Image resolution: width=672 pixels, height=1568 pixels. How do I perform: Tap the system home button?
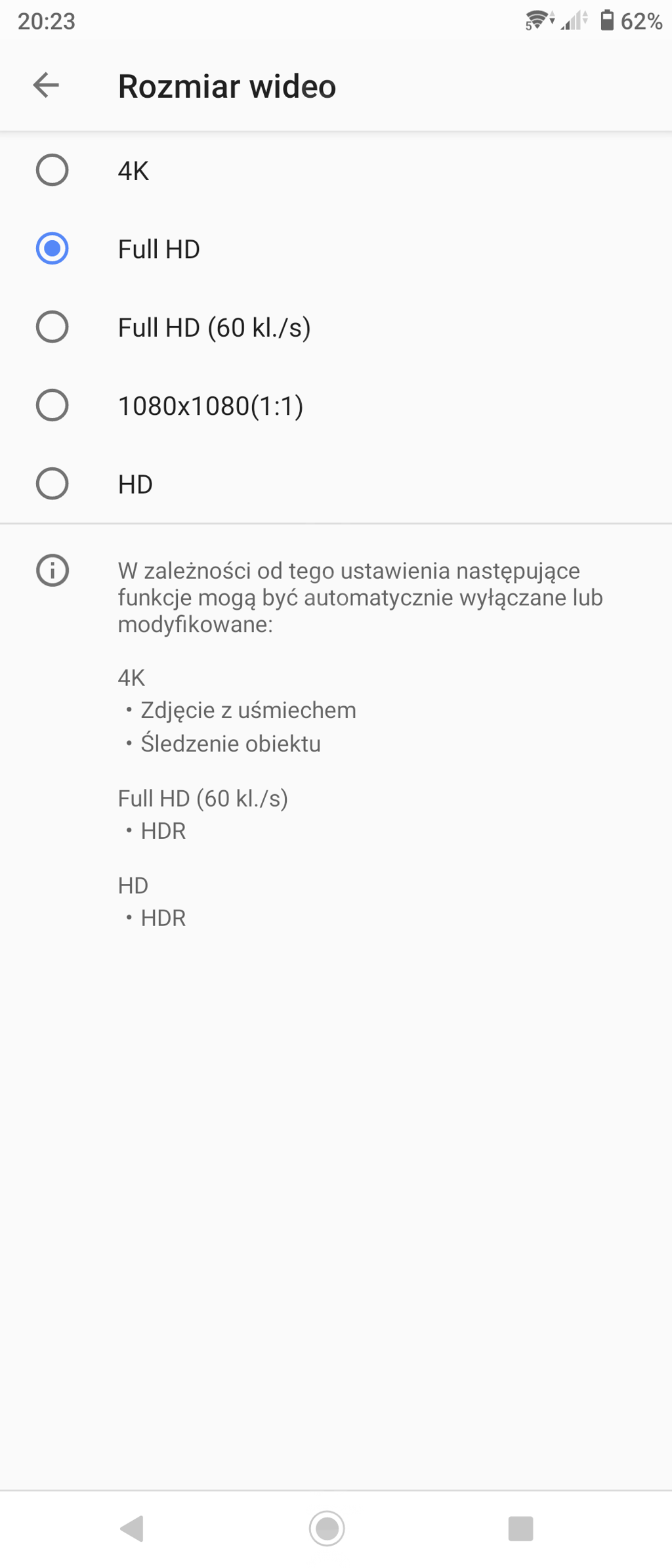(327, 1528)
